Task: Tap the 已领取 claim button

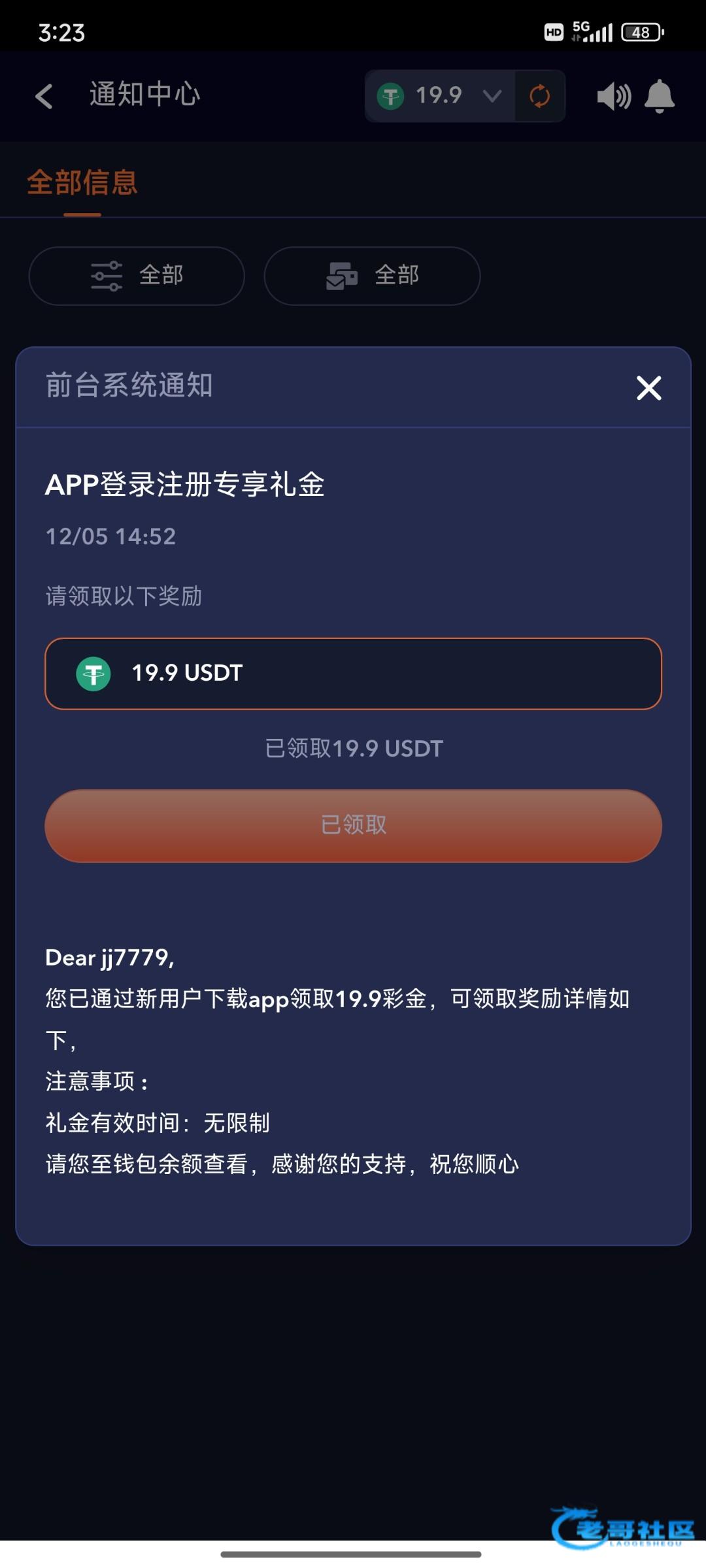Action: point(353,825)
